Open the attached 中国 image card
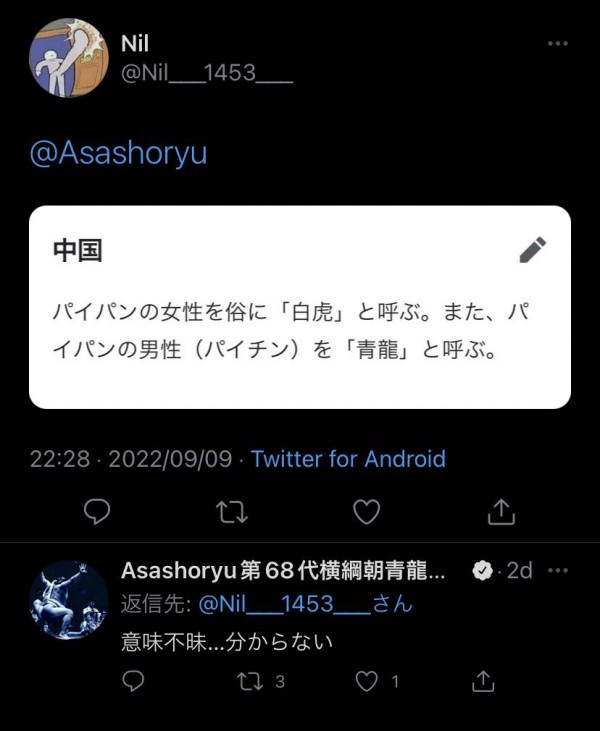The image size is (600, 731). (300, 307)
